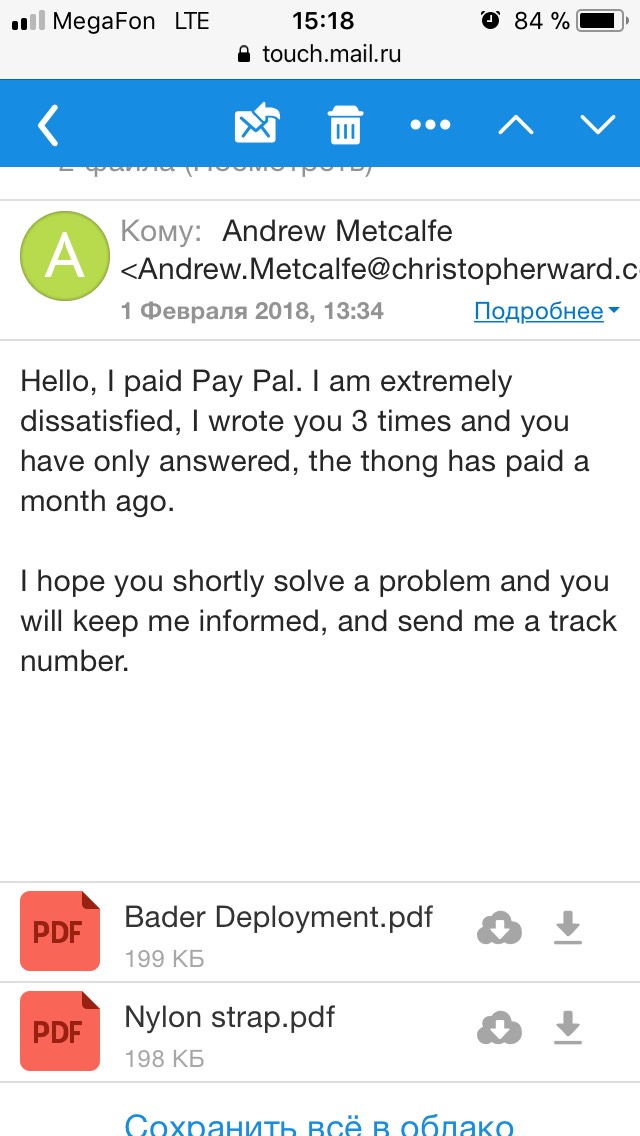Open the Bader Deployment.pdf attachment
The height and width of the screenshot is (1136, 640).
coord(278,918)
